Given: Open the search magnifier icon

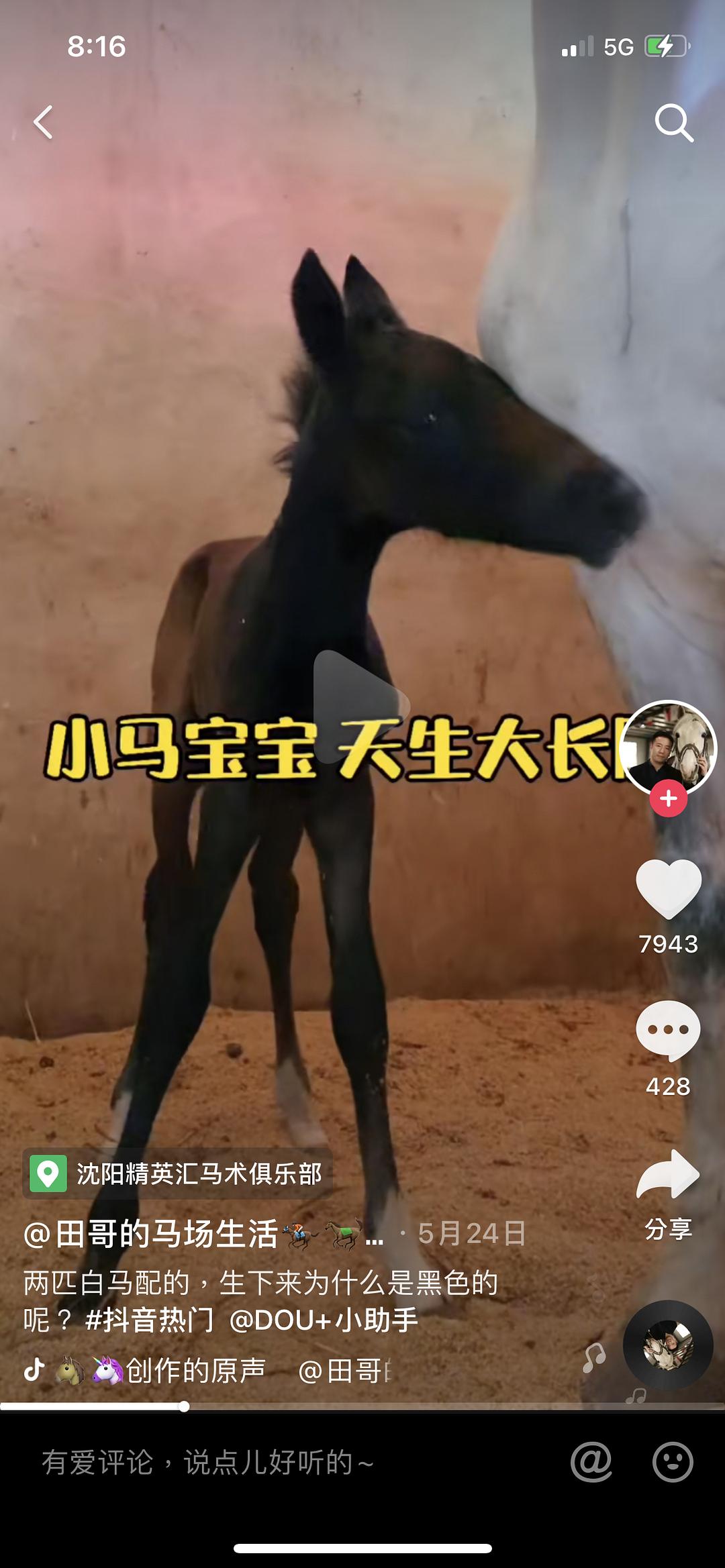Looking at the screenshot, I should click(x=673, y=123).
